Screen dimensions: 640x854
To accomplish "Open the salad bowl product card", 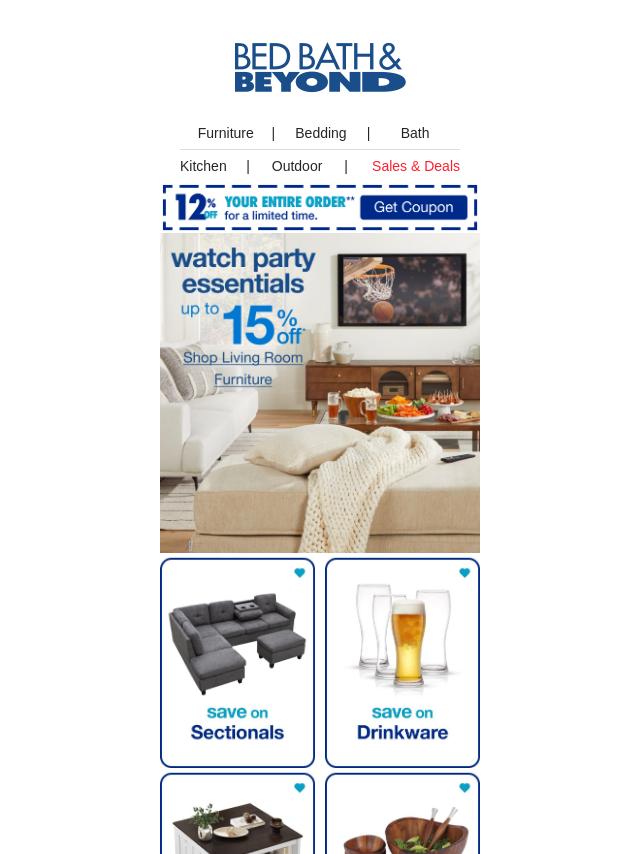I will (x=402, y=818).
